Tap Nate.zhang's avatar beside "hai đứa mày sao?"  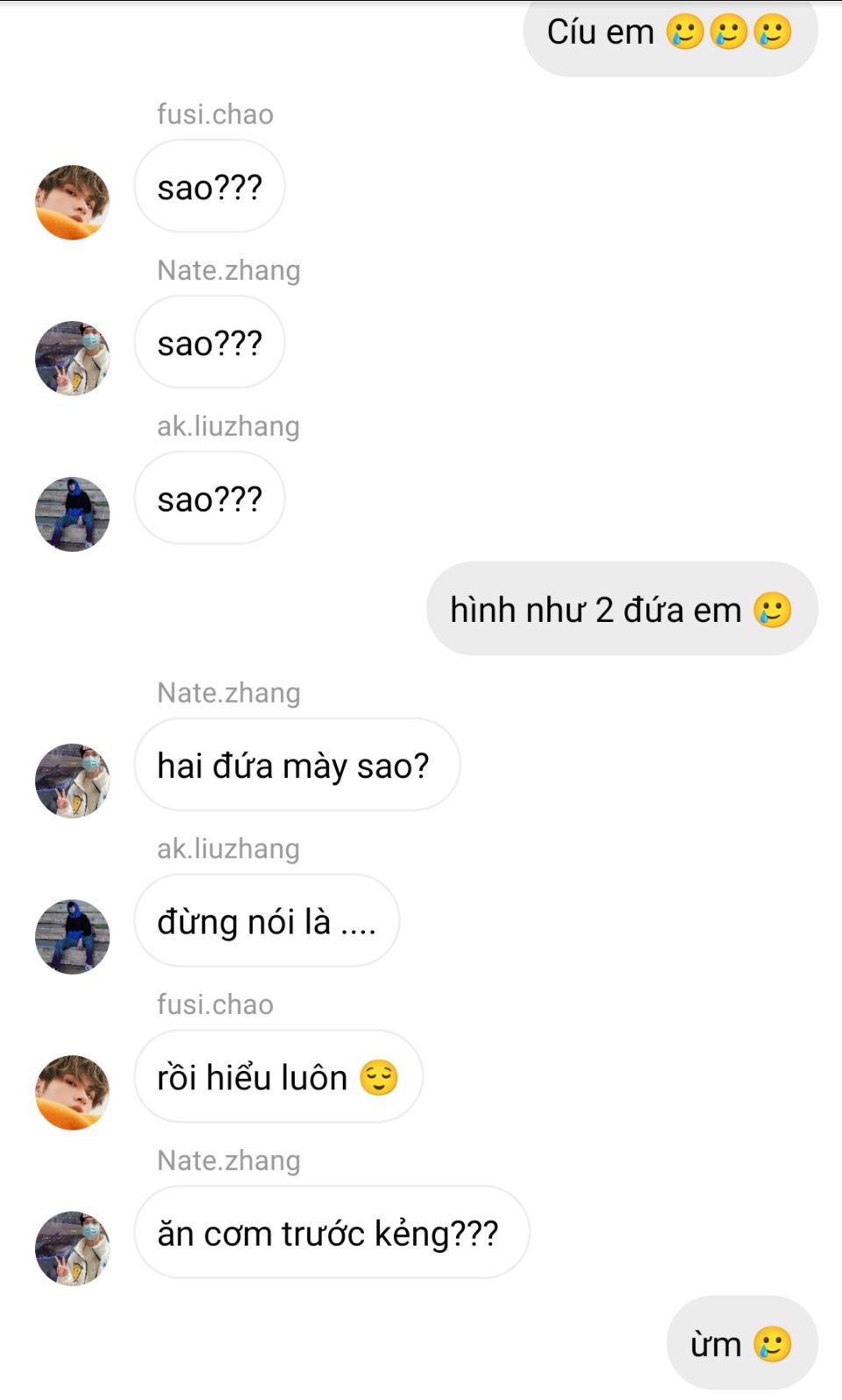coord(72,781)
